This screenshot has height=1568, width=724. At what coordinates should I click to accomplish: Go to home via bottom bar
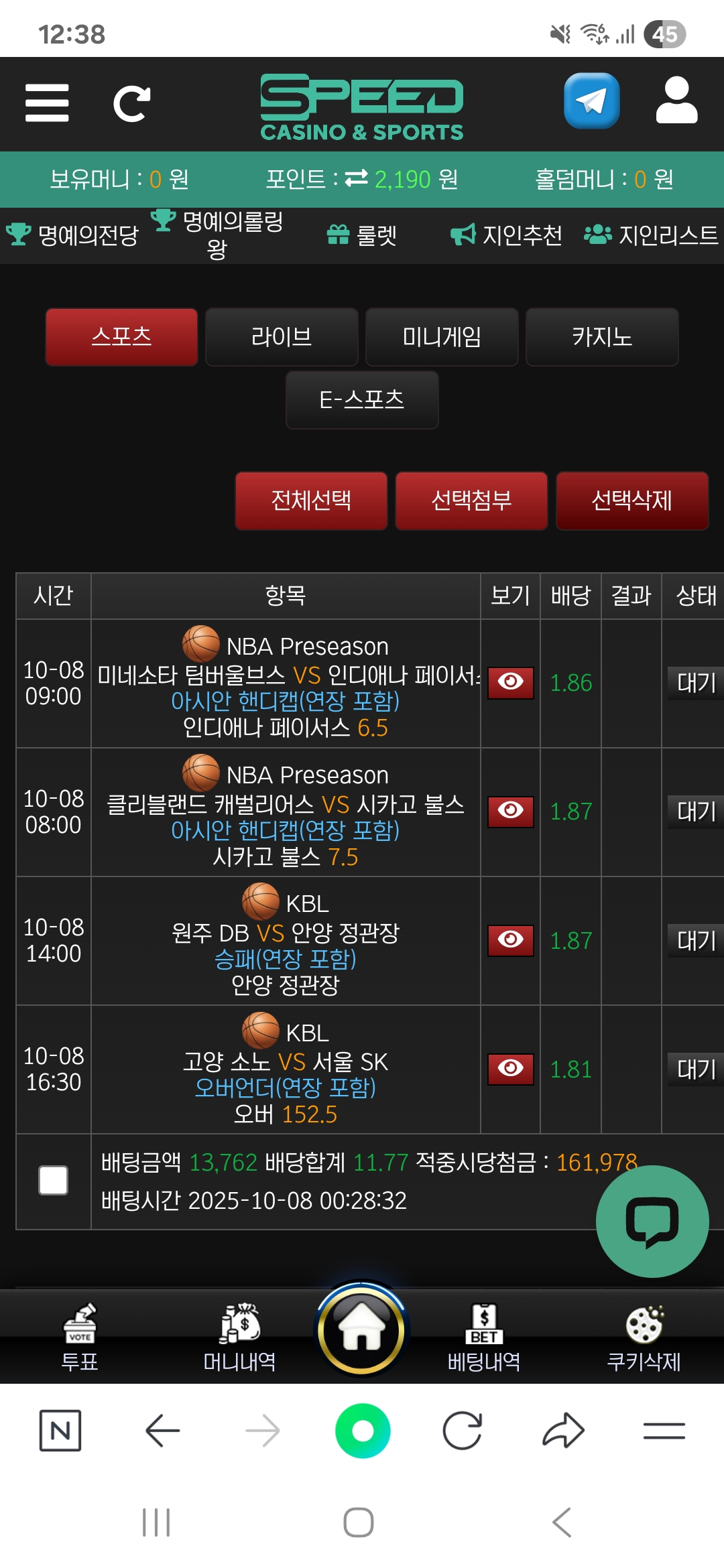(x=362, y=1330)
